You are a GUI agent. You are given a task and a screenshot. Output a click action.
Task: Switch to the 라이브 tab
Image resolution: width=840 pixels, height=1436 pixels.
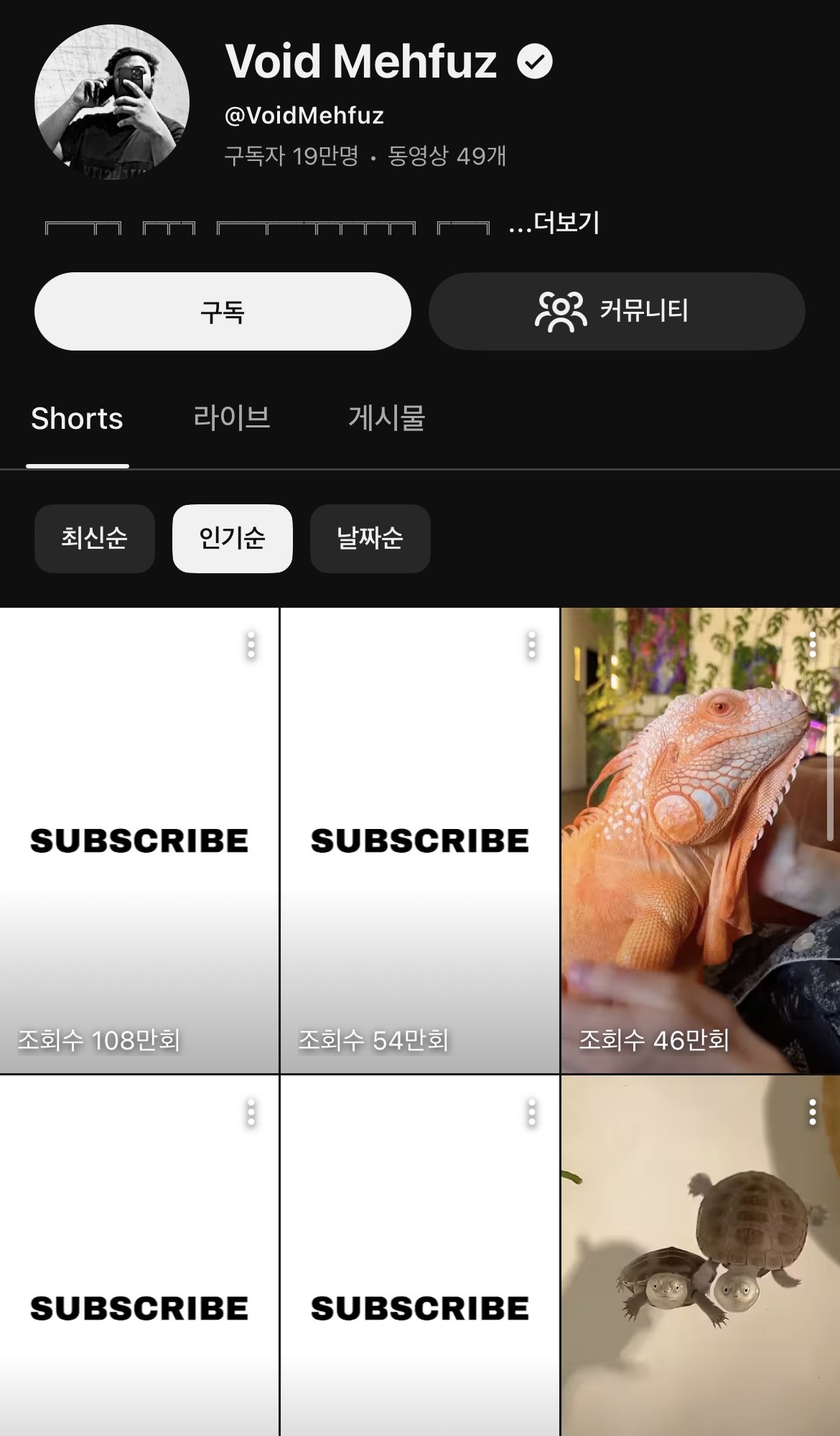pos(231,418)
